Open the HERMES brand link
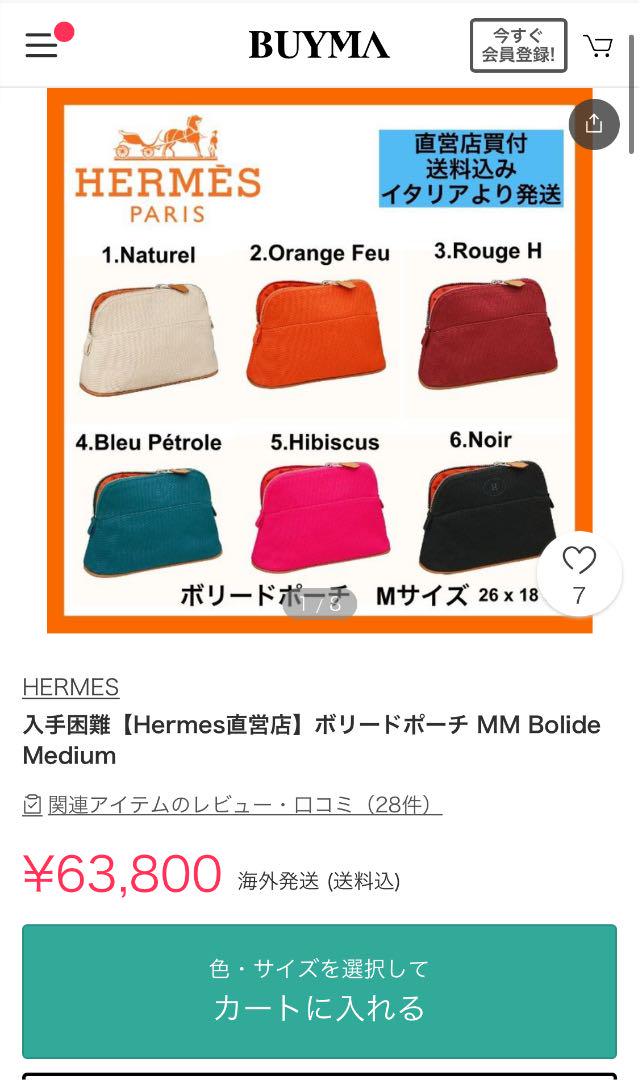Viewport: 640px width, 1080px height. 70,687
